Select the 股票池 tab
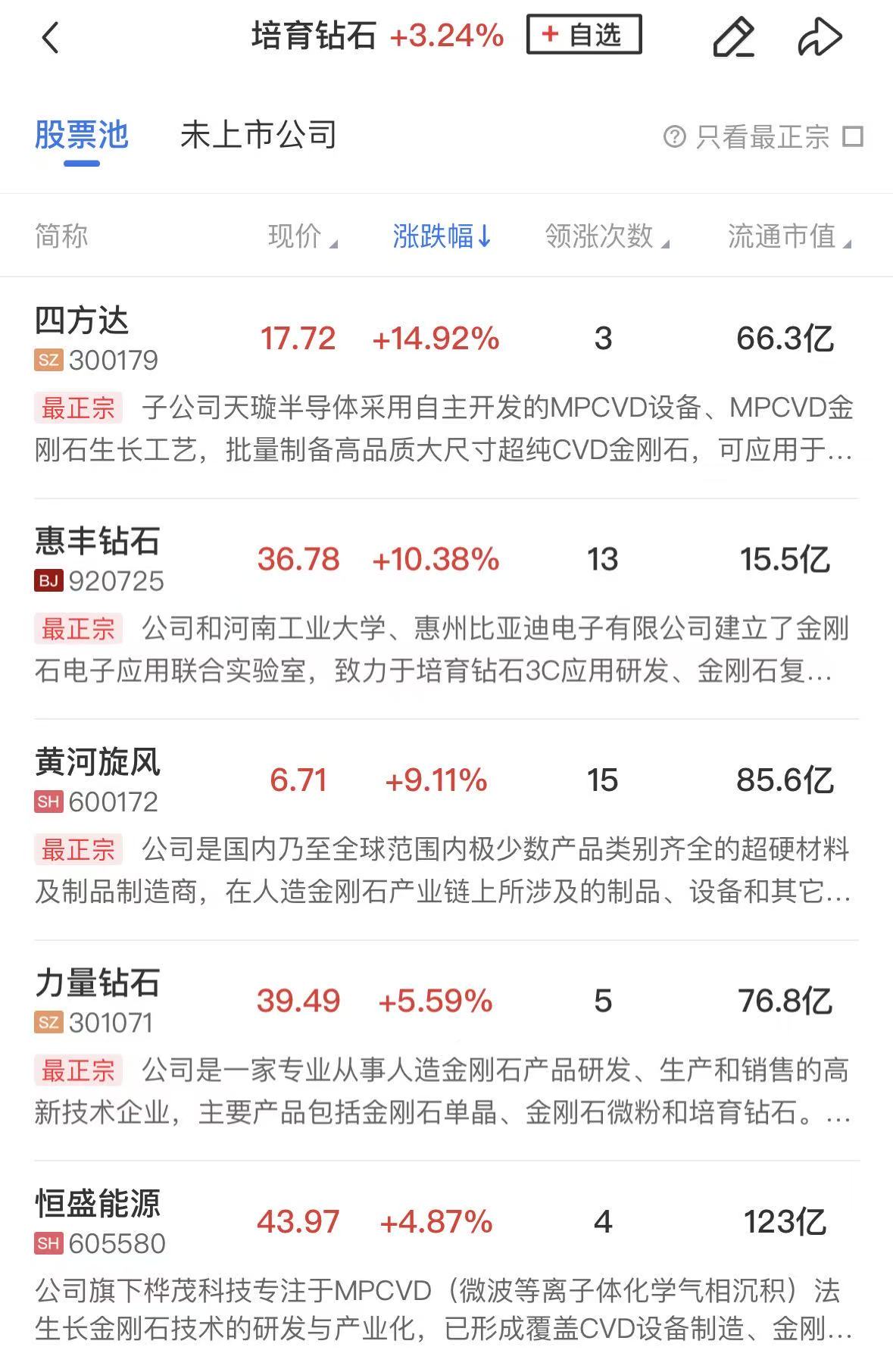Image resolution: width=893 pixels, height=1372 pixels. point(81,136)
